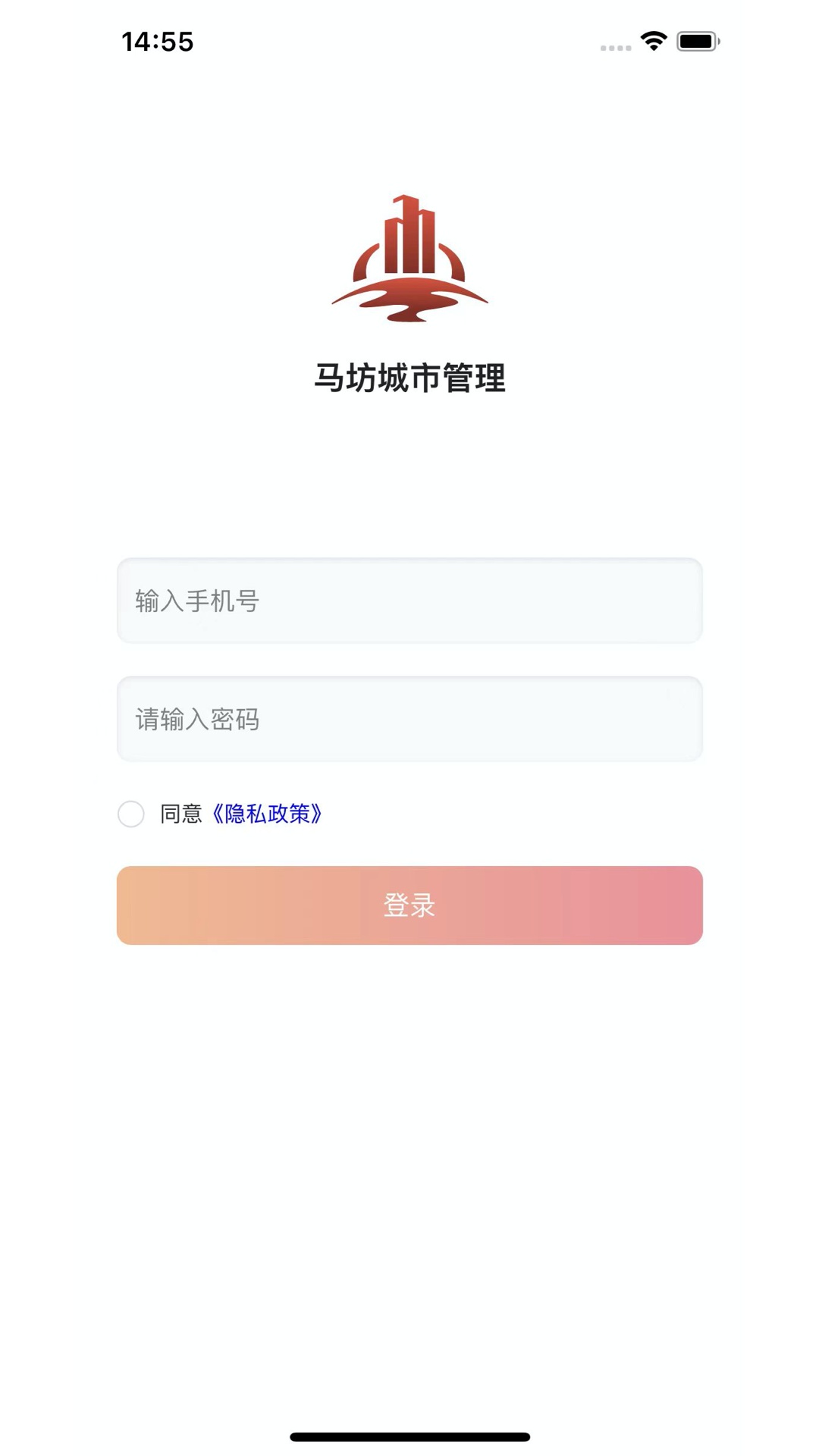819x1456 pixels.
Task: Open the 《隐私政策》 privacy policy link
Action: [267, 814]
